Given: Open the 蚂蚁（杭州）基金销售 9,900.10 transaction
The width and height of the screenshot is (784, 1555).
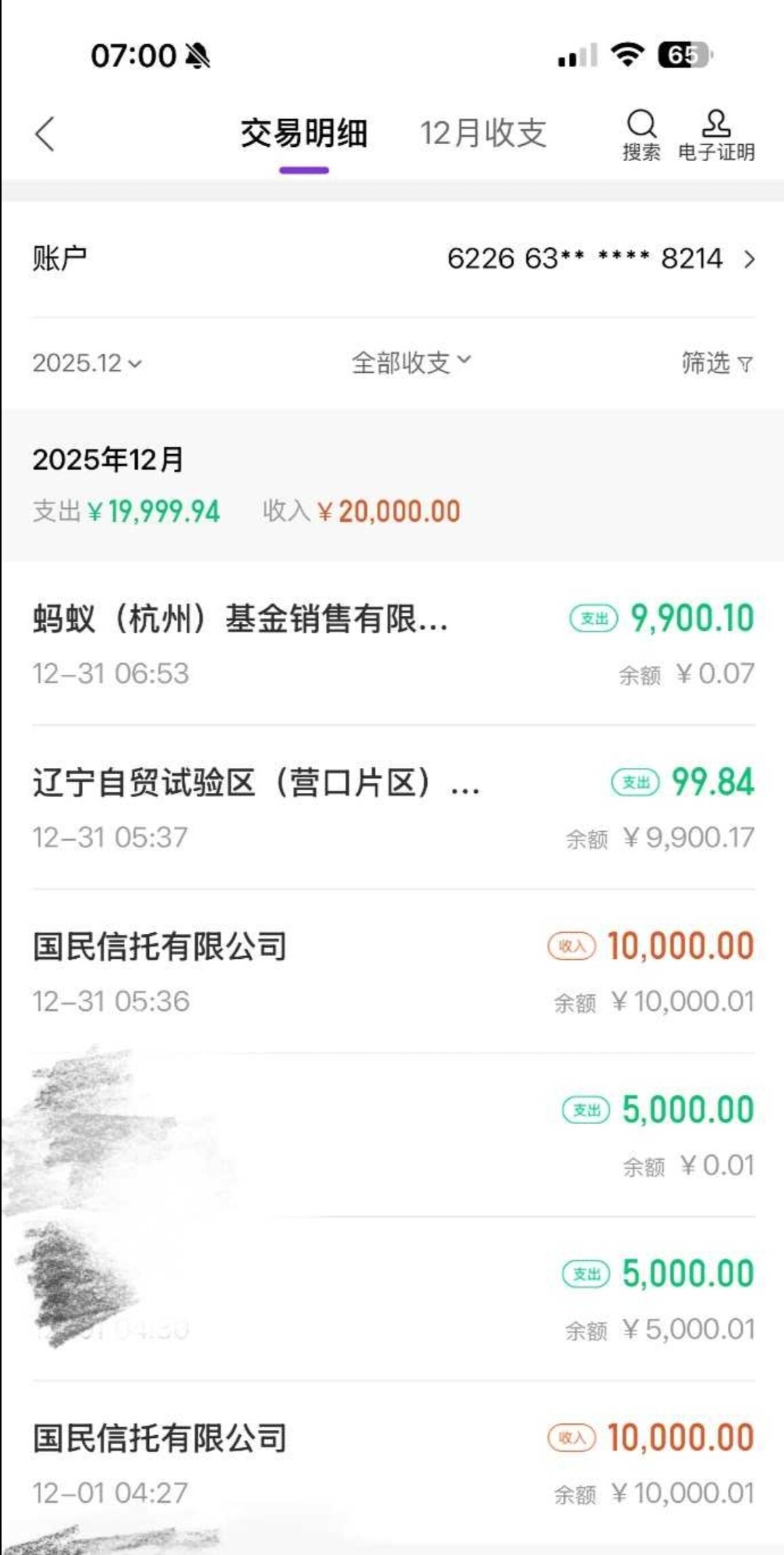Looking at the screenshot, I should click(x=392, y=643).
